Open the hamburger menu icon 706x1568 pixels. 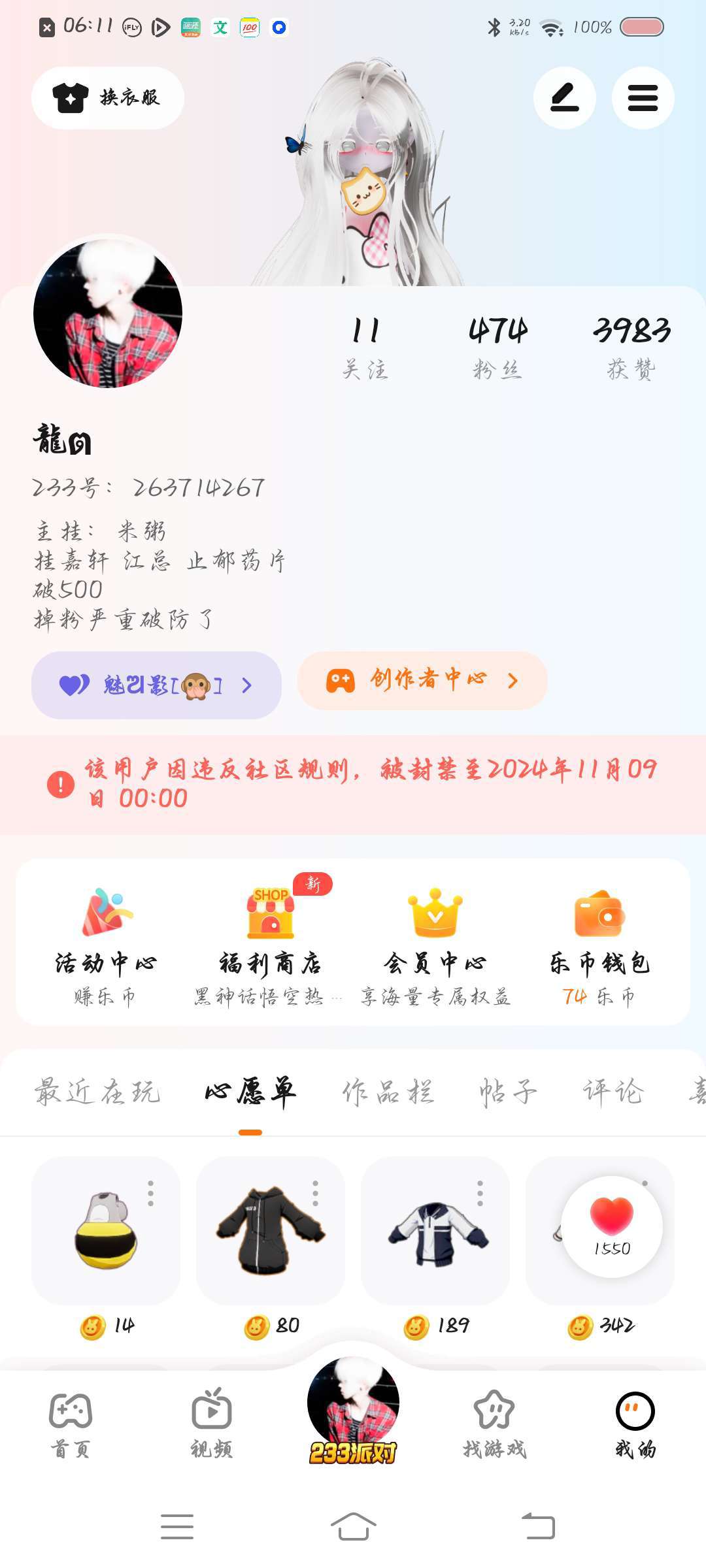pos(643,98)
